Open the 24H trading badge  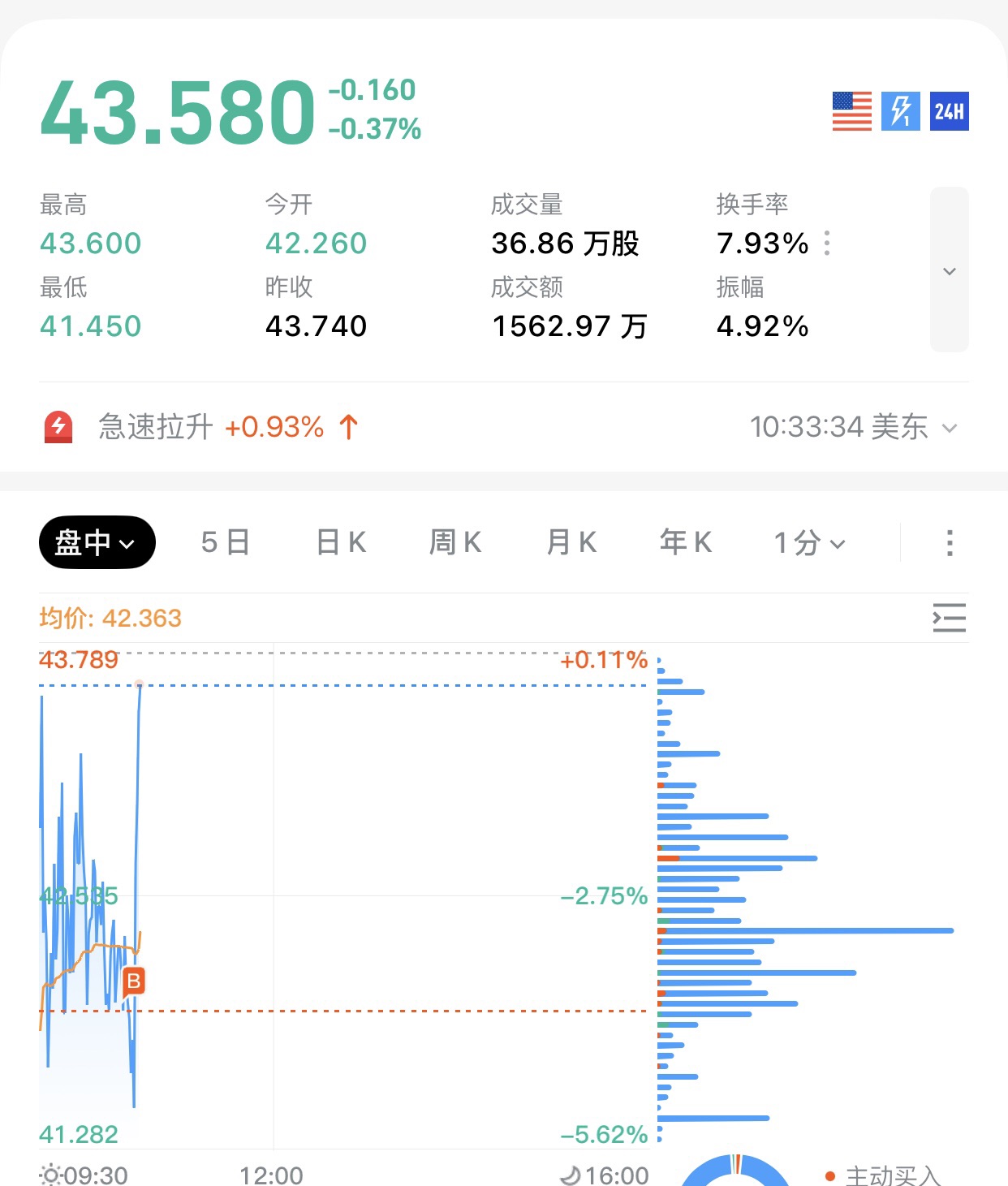(x=949, y=111)
